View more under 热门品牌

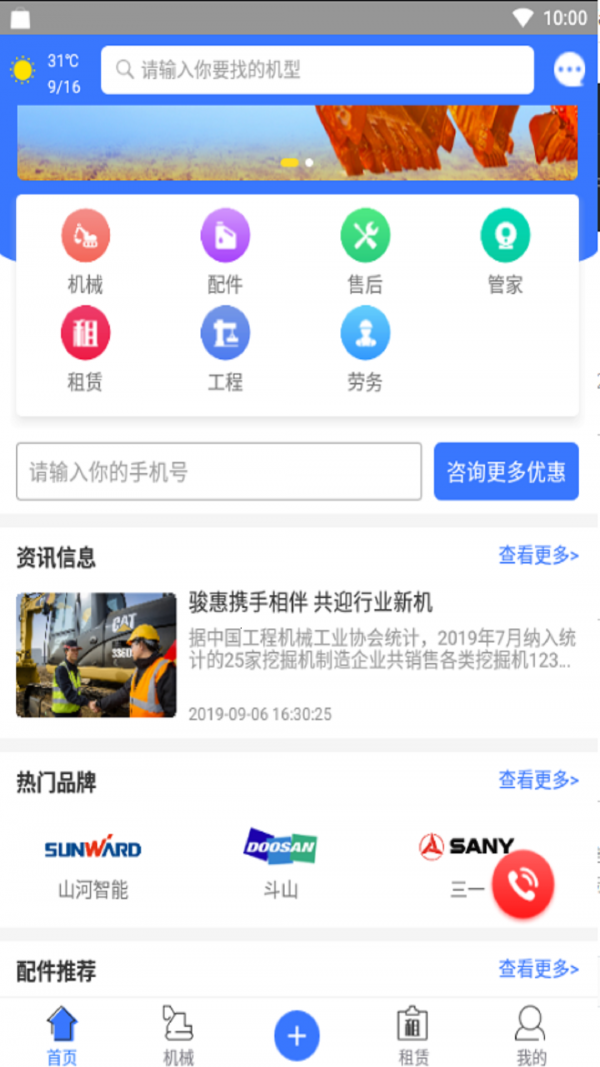pyautogui.click(x=538, y=780)
